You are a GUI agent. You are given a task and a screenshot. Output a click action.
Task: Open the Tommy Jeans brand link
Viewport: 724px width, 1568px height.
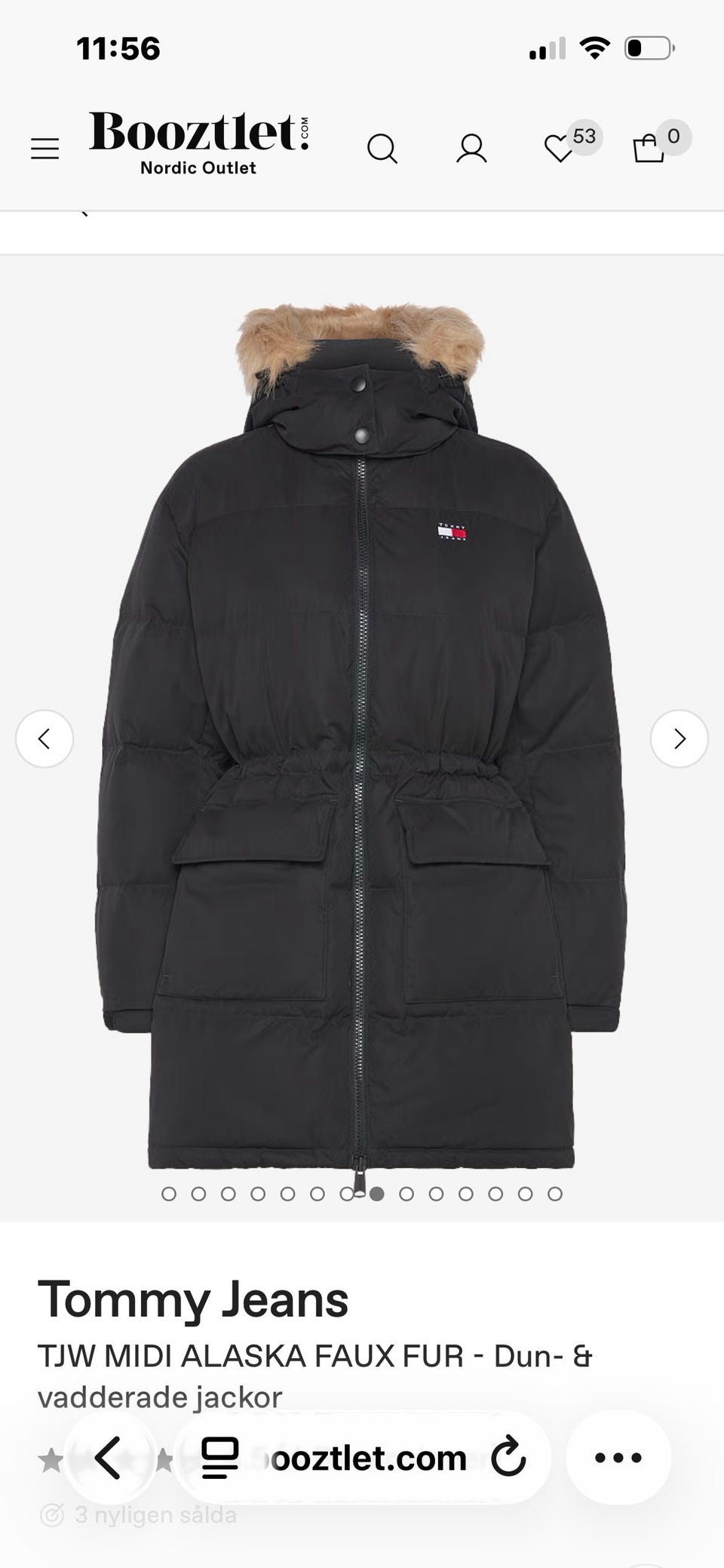coord(193,1299)
